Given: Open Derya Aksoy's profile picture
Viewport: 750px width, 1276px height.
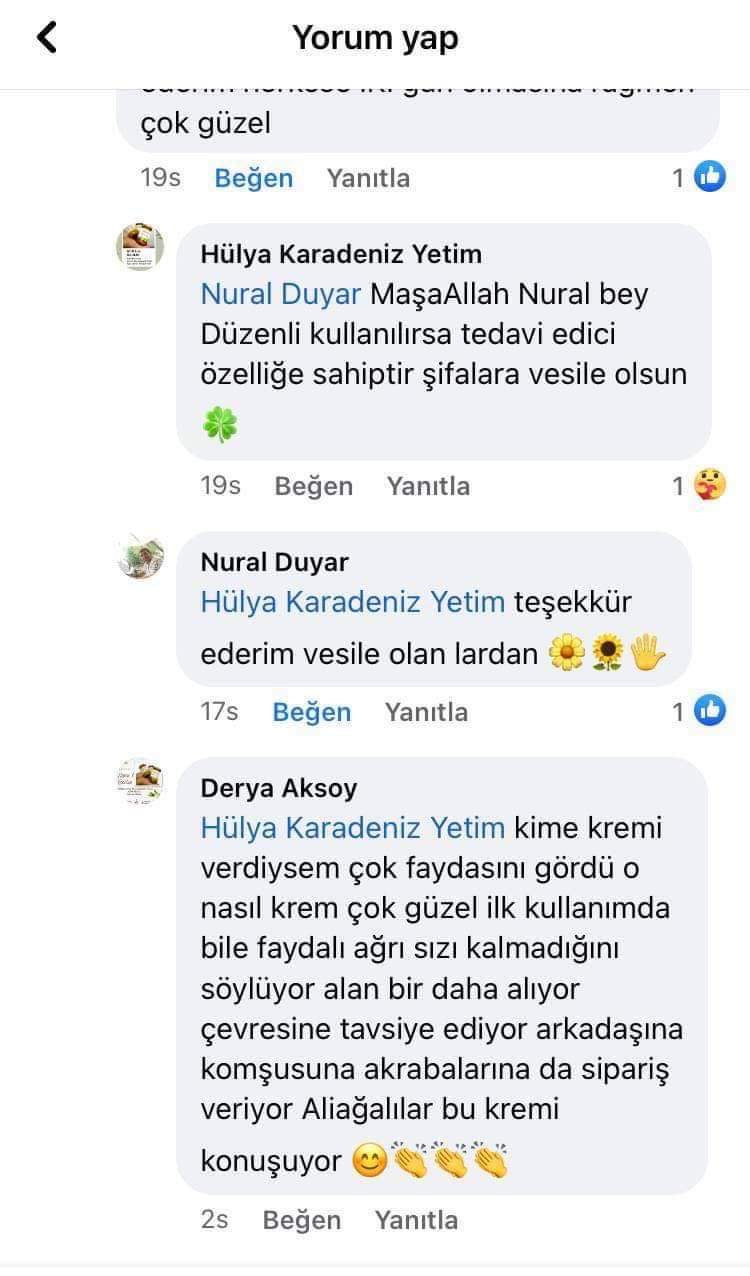Looking at the screenshot, I should (x=140, y=782).
